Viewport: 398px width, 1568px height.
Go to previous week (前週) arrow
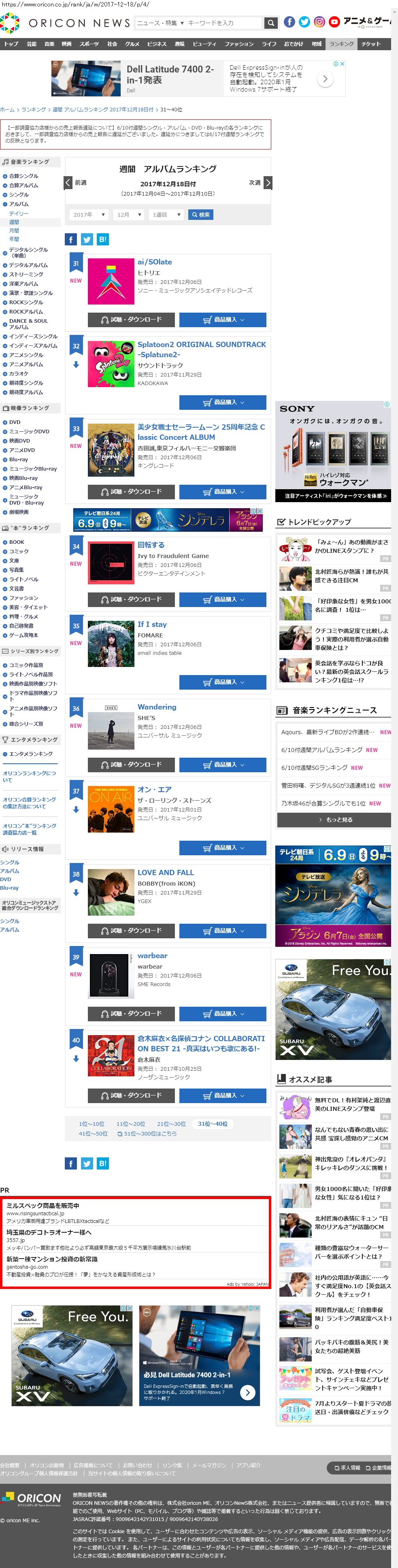69,183
